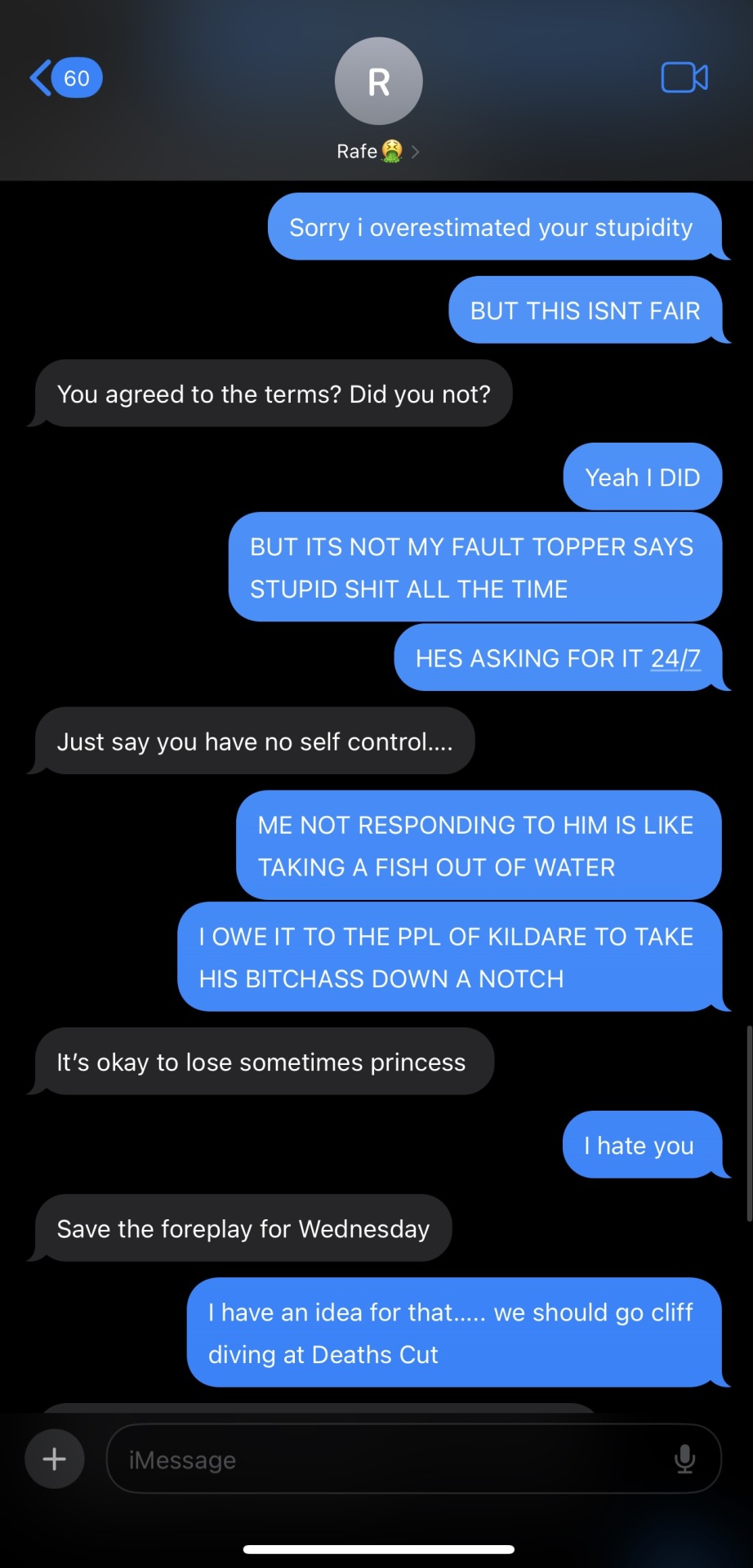Record an audio message with the microphone
753x1568 pixels.
click(x=684, y=1459)
